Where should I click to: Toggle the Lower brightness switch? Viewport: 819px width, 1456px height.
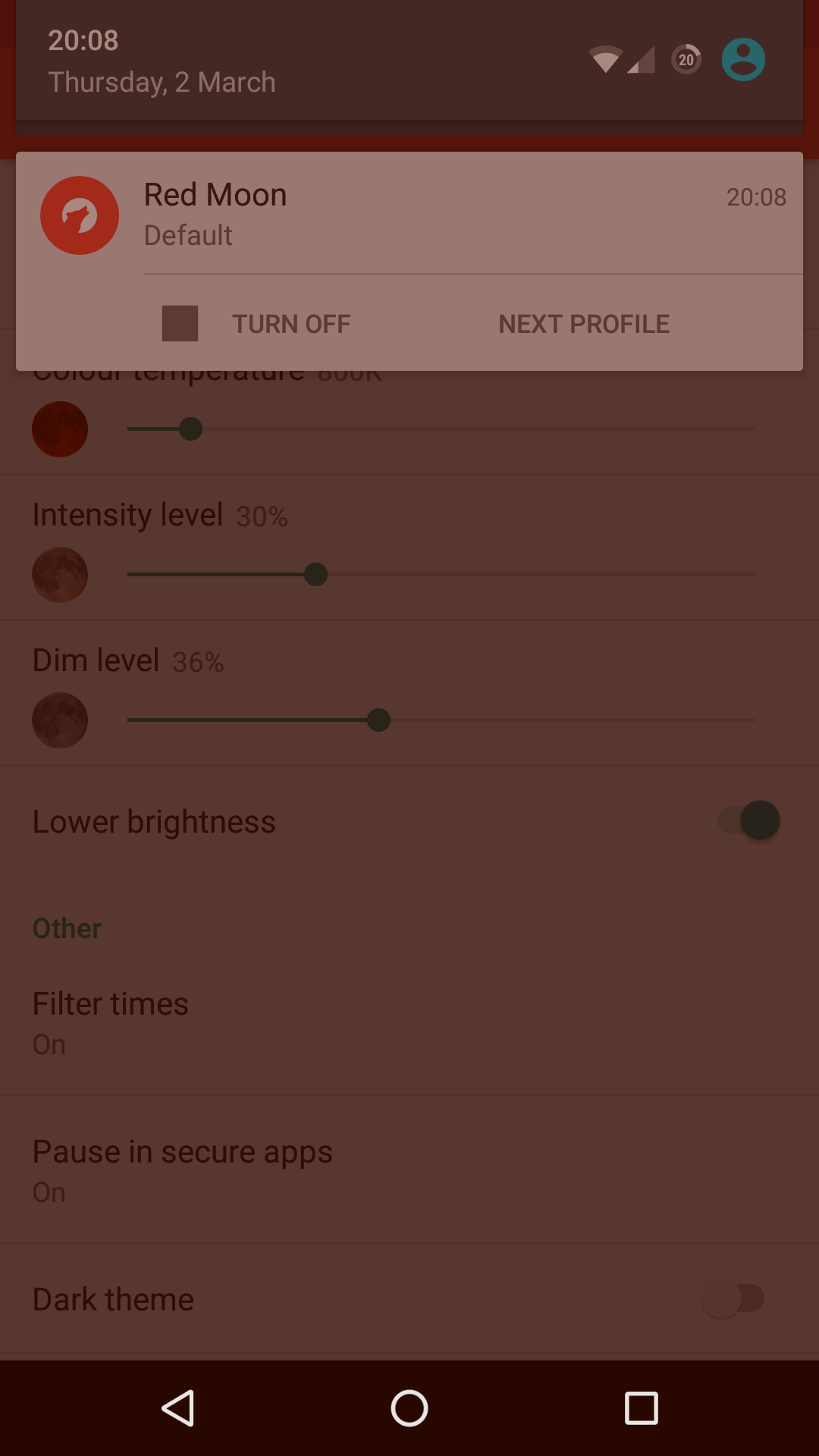[x=749, y=821]
